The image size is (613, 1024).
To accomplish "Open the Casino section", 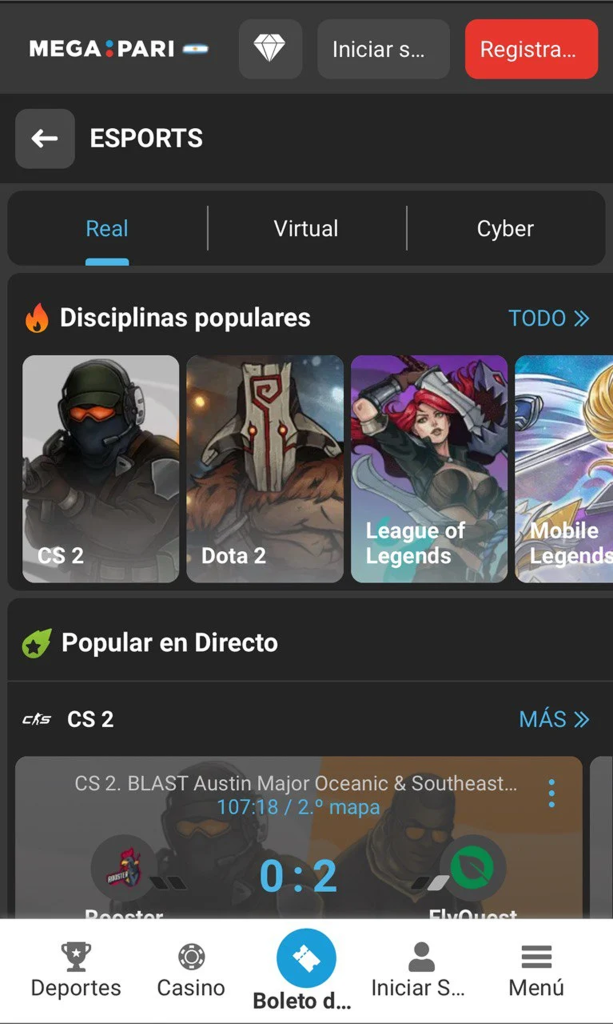I will (191, 971).
